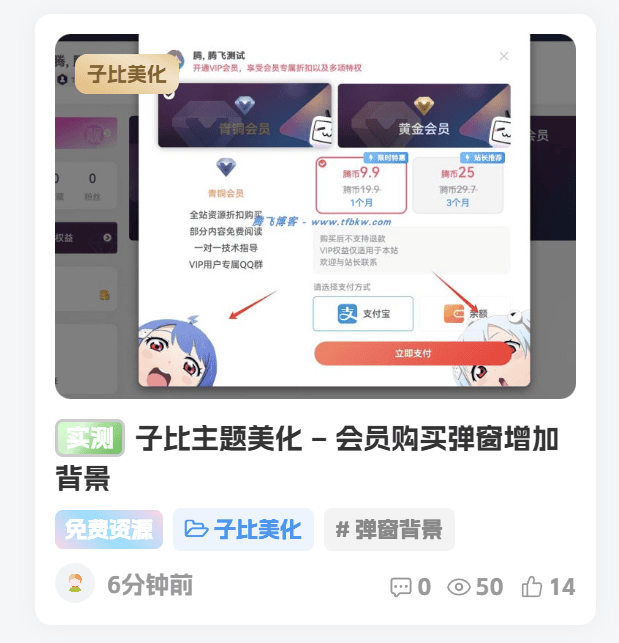View the author's avatar profile
Screen dimensions: 619x643
(75, 584)
